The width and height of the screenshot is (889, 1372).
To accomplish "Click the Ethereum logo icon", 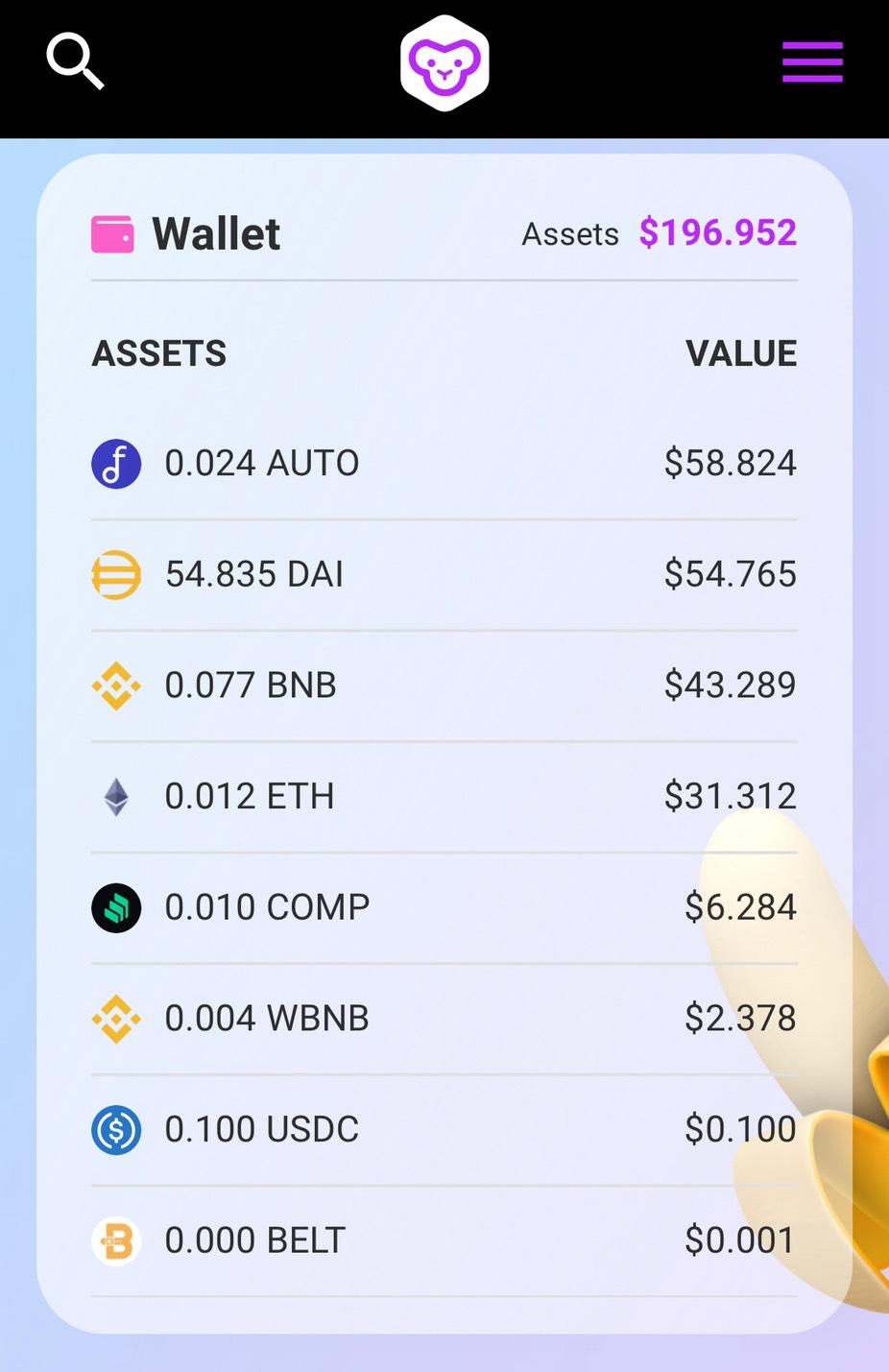I will (115, 796).
